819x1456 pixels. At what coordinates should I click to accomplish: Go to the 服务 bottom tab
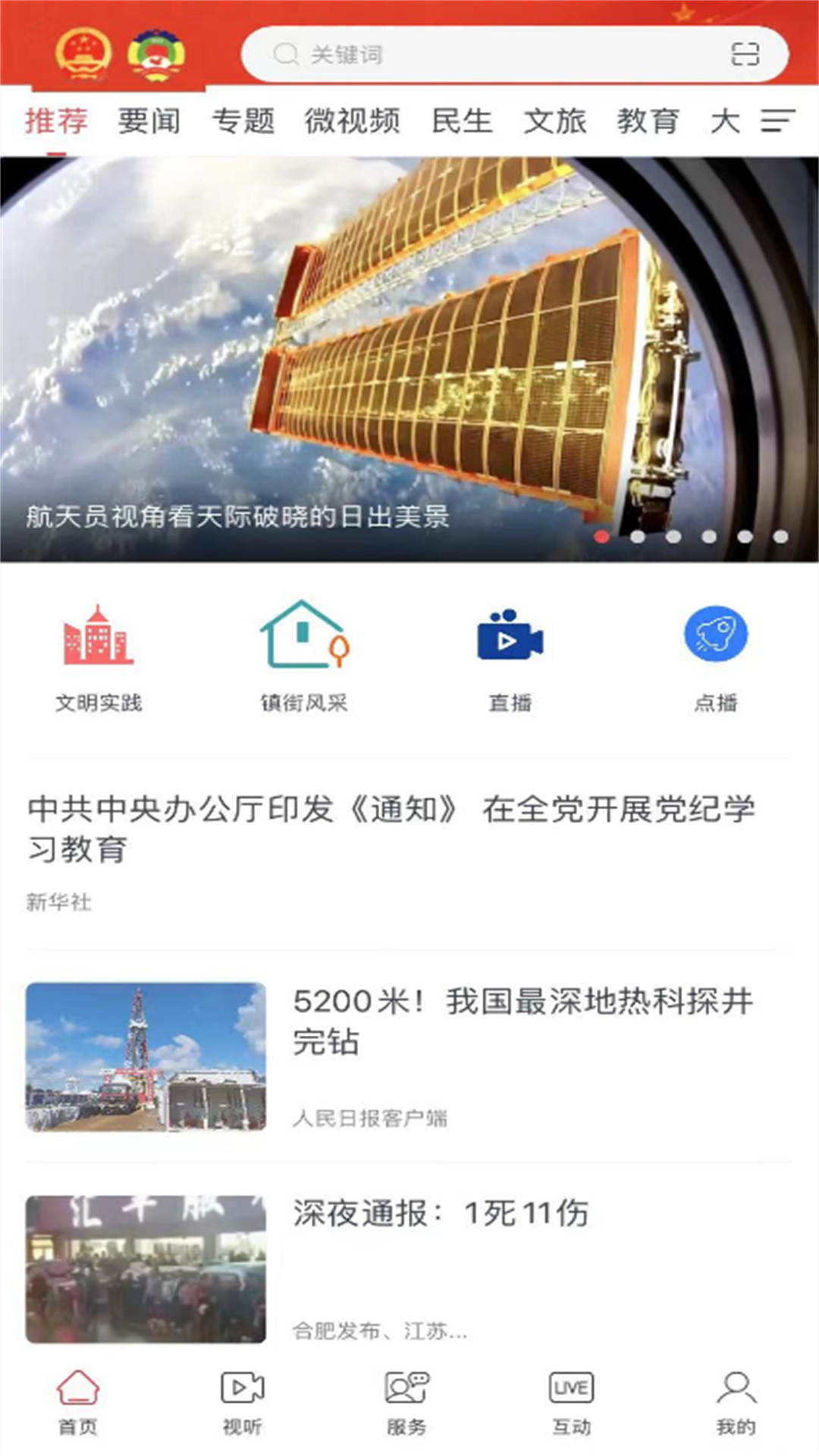(406, 1403)
